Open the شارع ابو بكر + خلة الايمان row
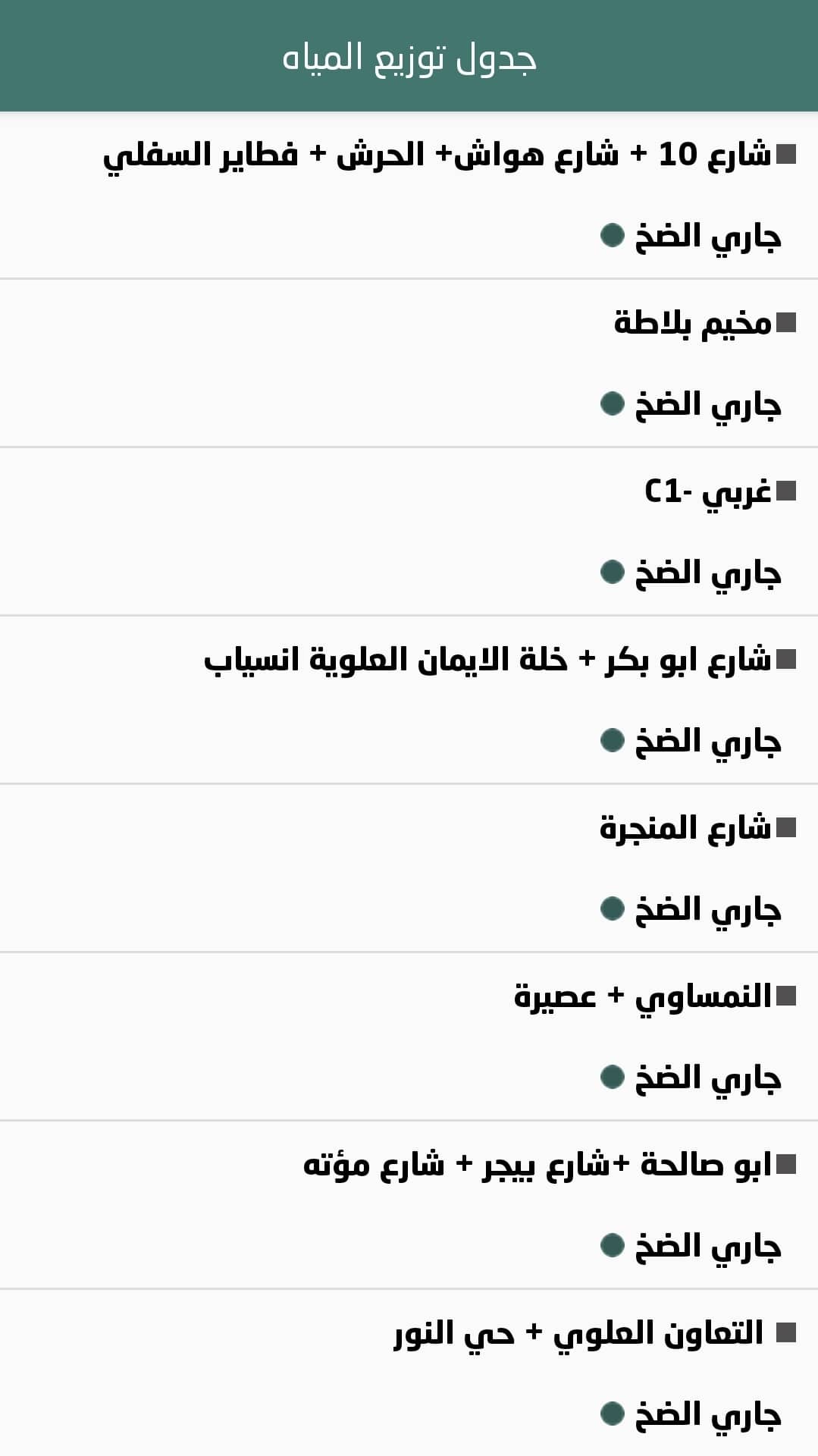Image resolution: width=818 pixels, height=1456 pixels. click(487, 660)
